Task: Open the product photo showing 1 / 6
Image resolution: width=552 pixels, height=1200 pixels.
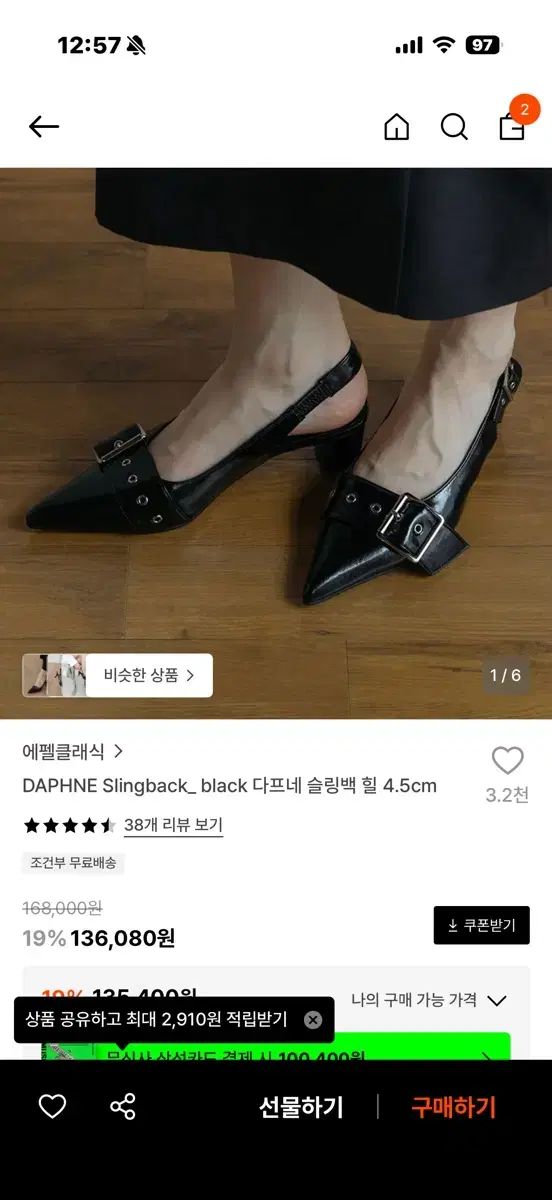Action: click(x=276, y=443)
